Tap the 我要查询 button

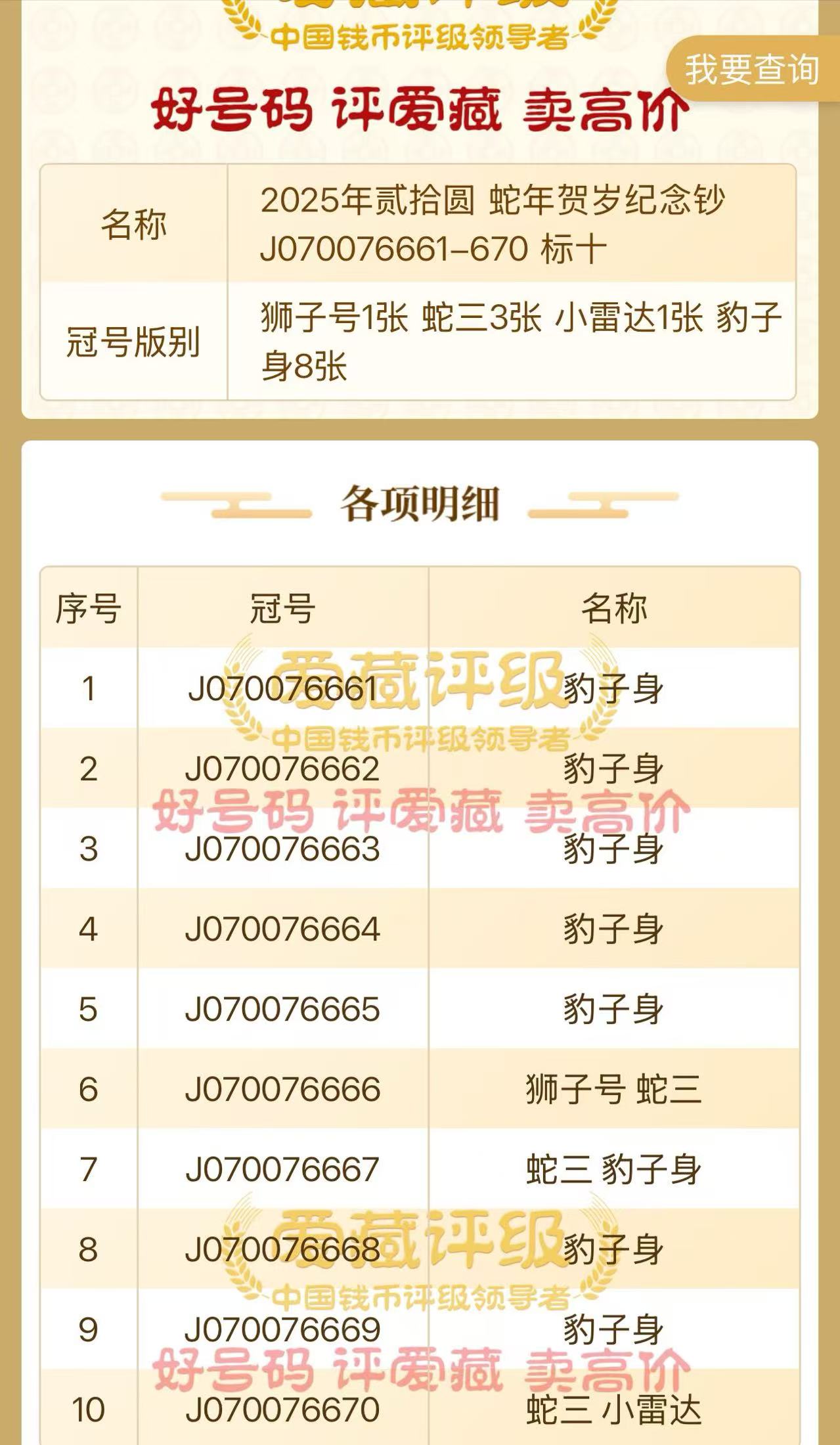pyautogui.click(x=753, y=70)
